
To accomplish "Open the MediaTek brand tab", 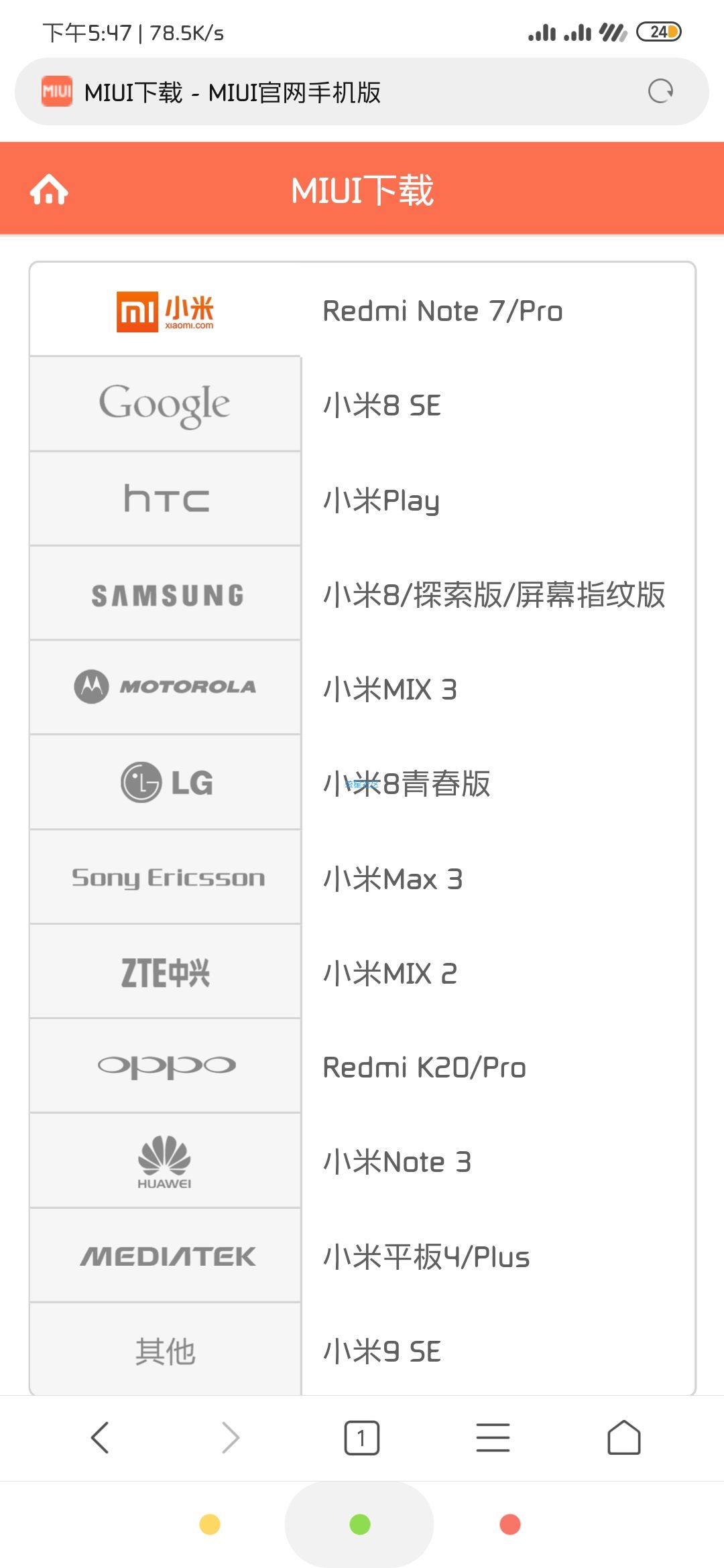I will tap(165, 1256).
